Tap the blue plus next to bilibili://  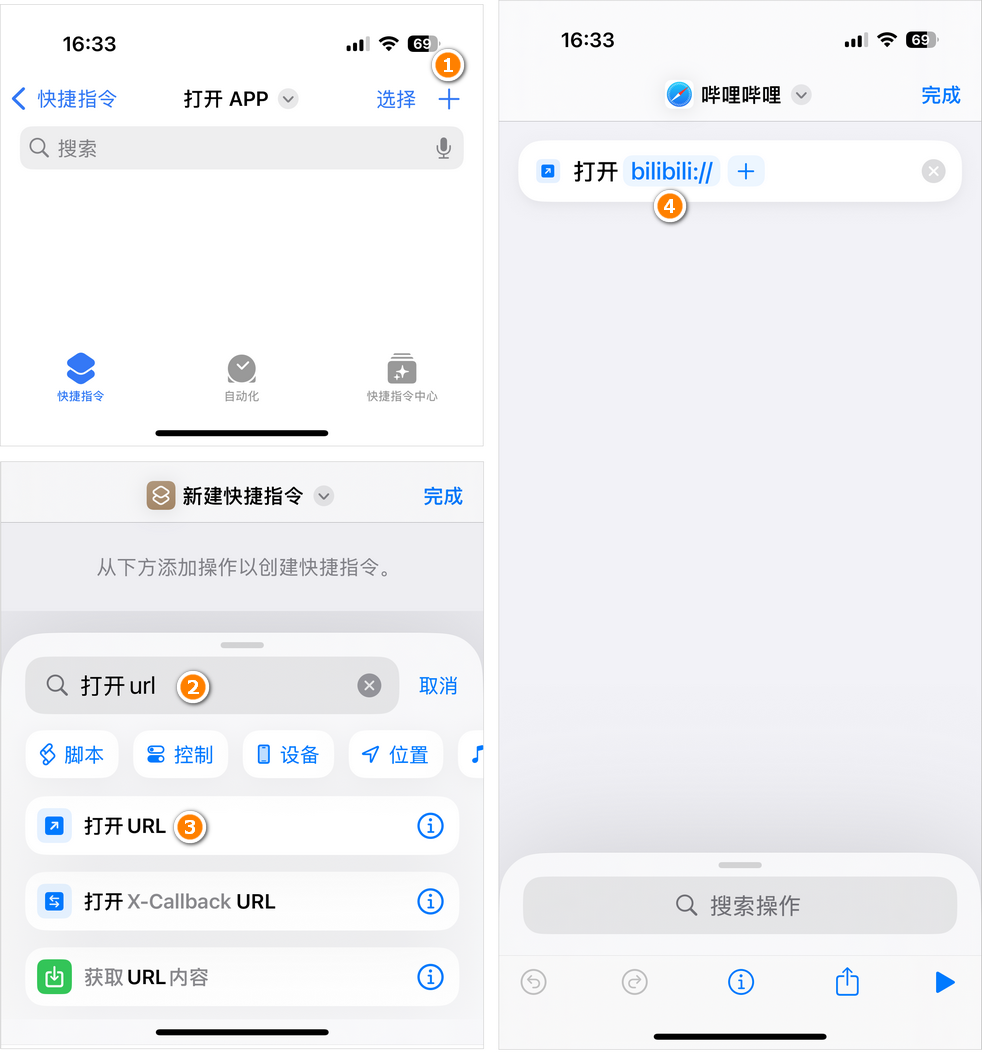(746, 171)
